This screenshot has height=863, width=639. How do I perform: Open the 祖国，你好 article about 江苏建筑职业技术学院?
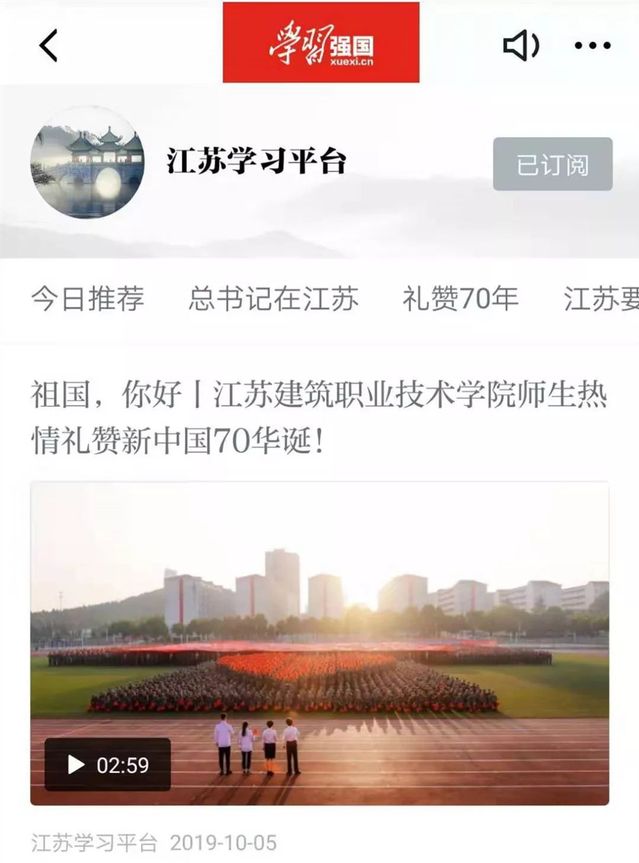(x=319, y=416)
